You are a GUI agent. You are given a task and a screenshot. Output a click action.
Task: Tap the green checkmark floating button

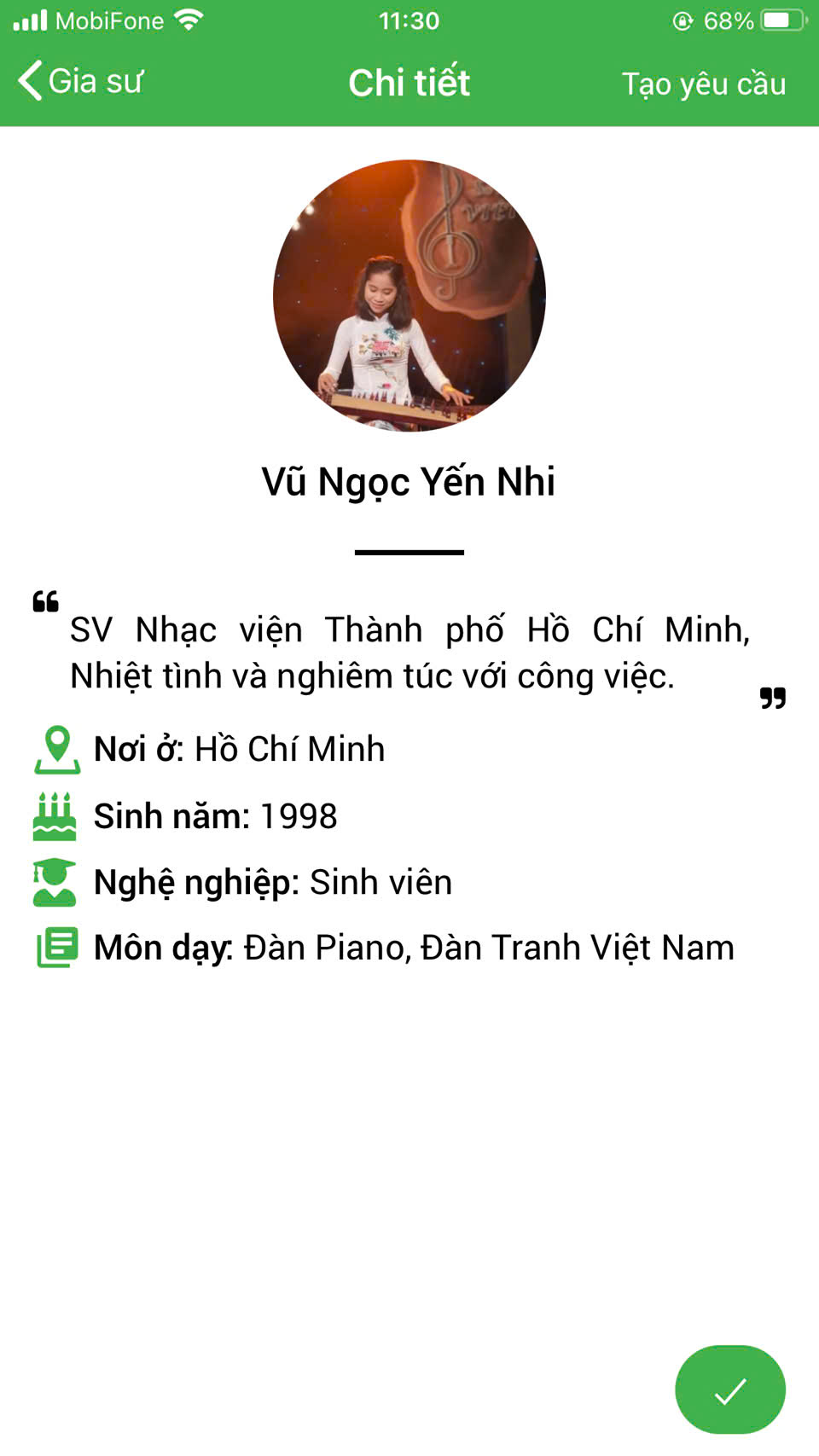click(x=730, y=1390)
